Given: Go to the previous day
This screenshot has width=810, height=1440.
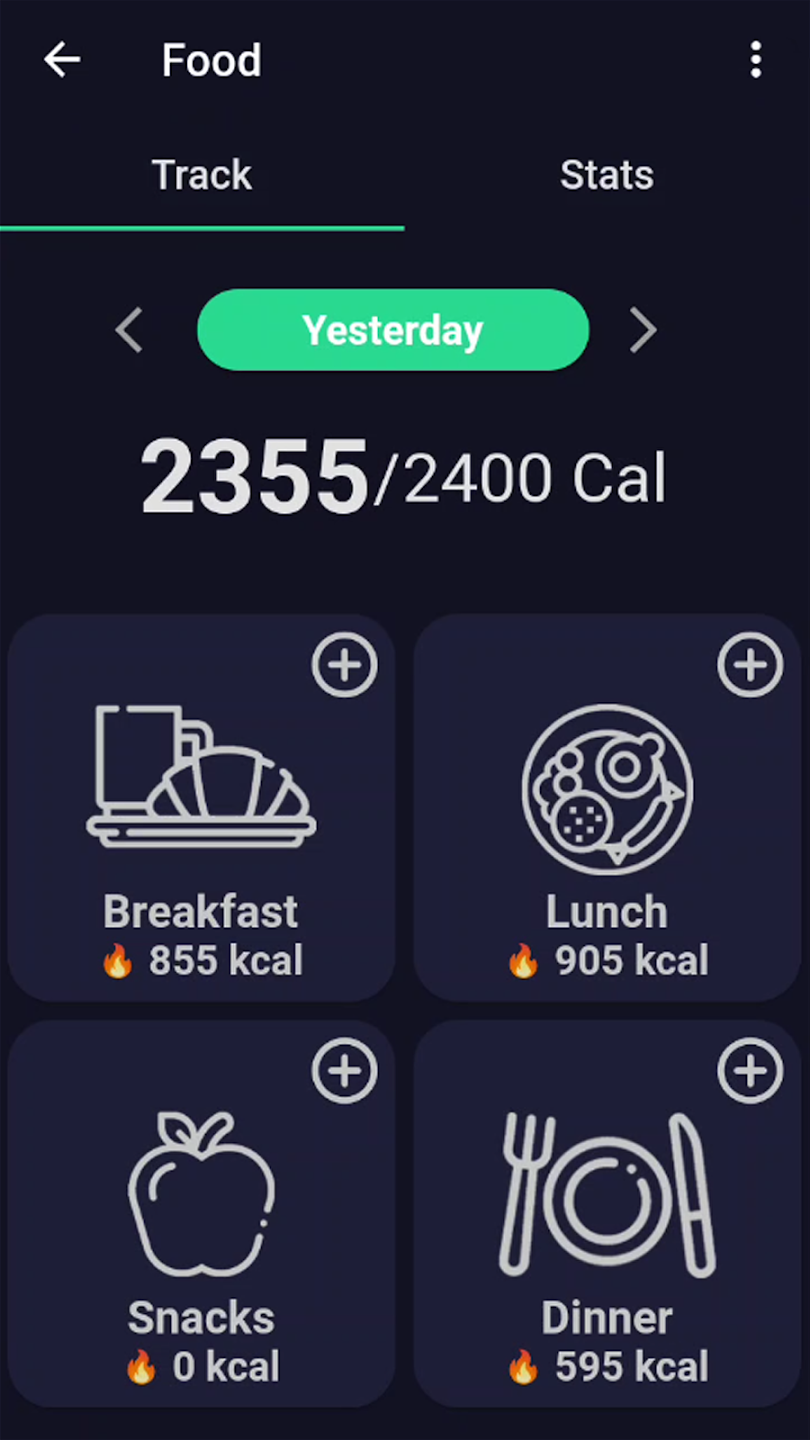Looking at the screenshot, I should [130, 330].
